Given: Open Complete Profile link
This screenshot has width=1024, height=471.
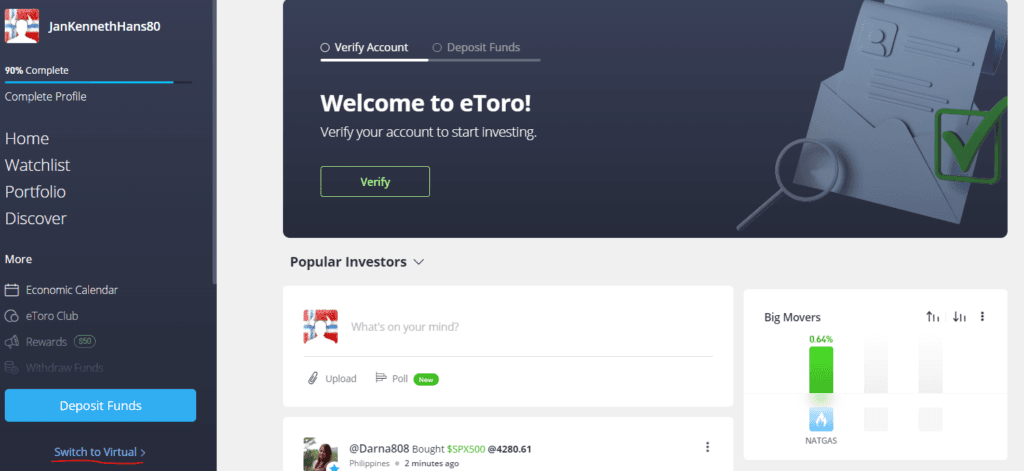Looking at the screenshot, I should 46,97.
